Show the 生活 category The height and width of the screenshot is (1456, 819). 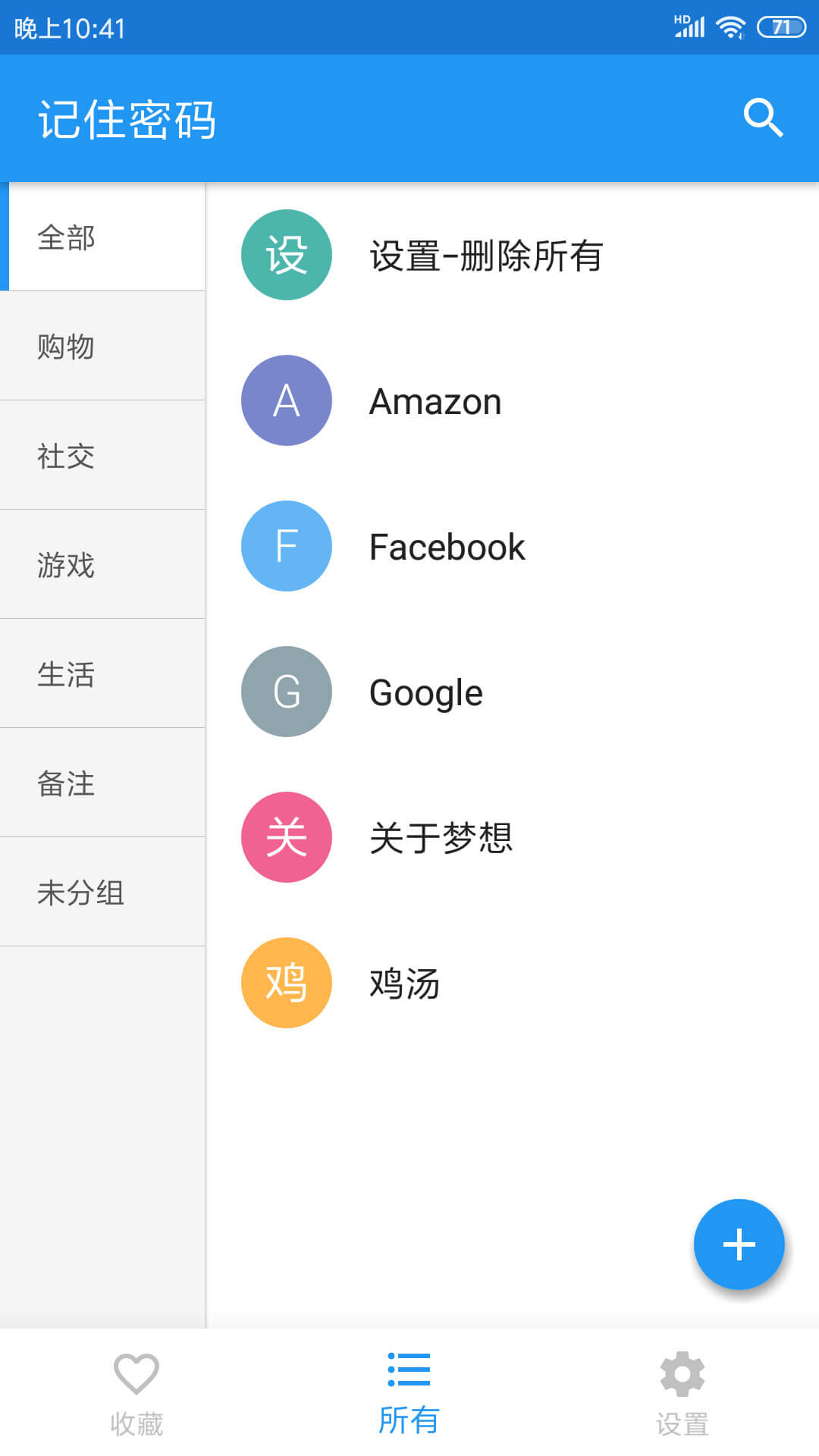(102, 673)
